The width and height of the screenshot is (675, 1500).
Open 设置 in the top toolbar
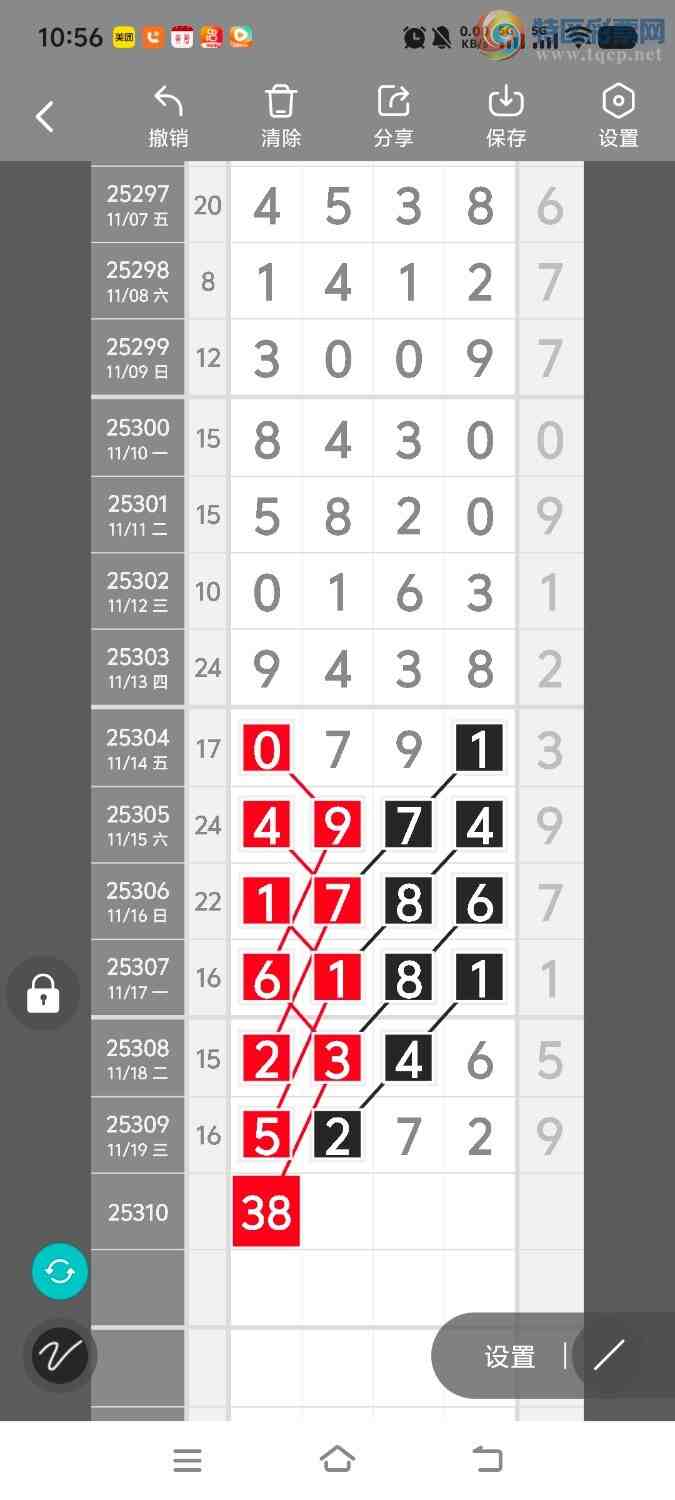click(x=618, y=117)
